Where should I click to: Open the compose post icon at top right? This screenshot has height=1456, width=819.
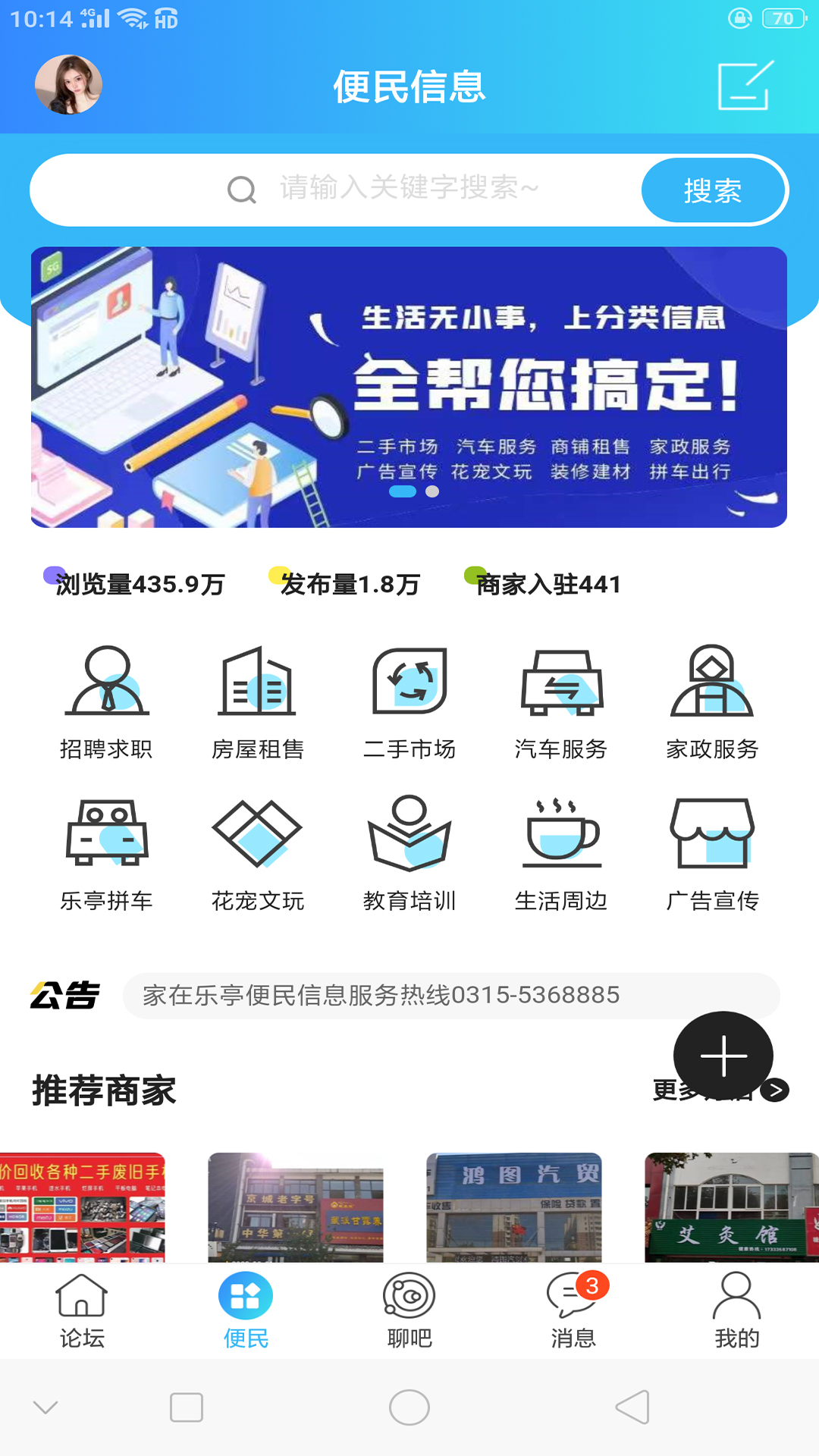[742, 86]
